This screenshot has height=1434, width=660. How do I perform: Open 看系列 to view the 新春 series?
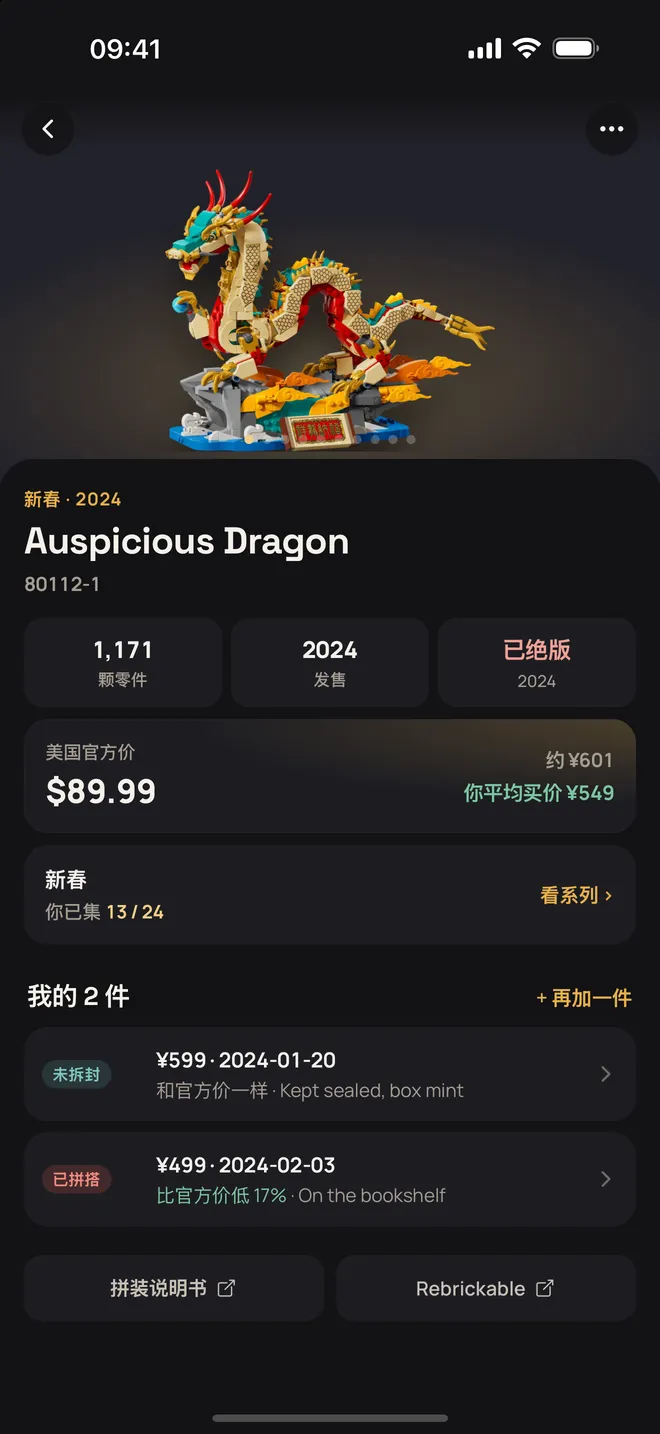pos(576,895)
